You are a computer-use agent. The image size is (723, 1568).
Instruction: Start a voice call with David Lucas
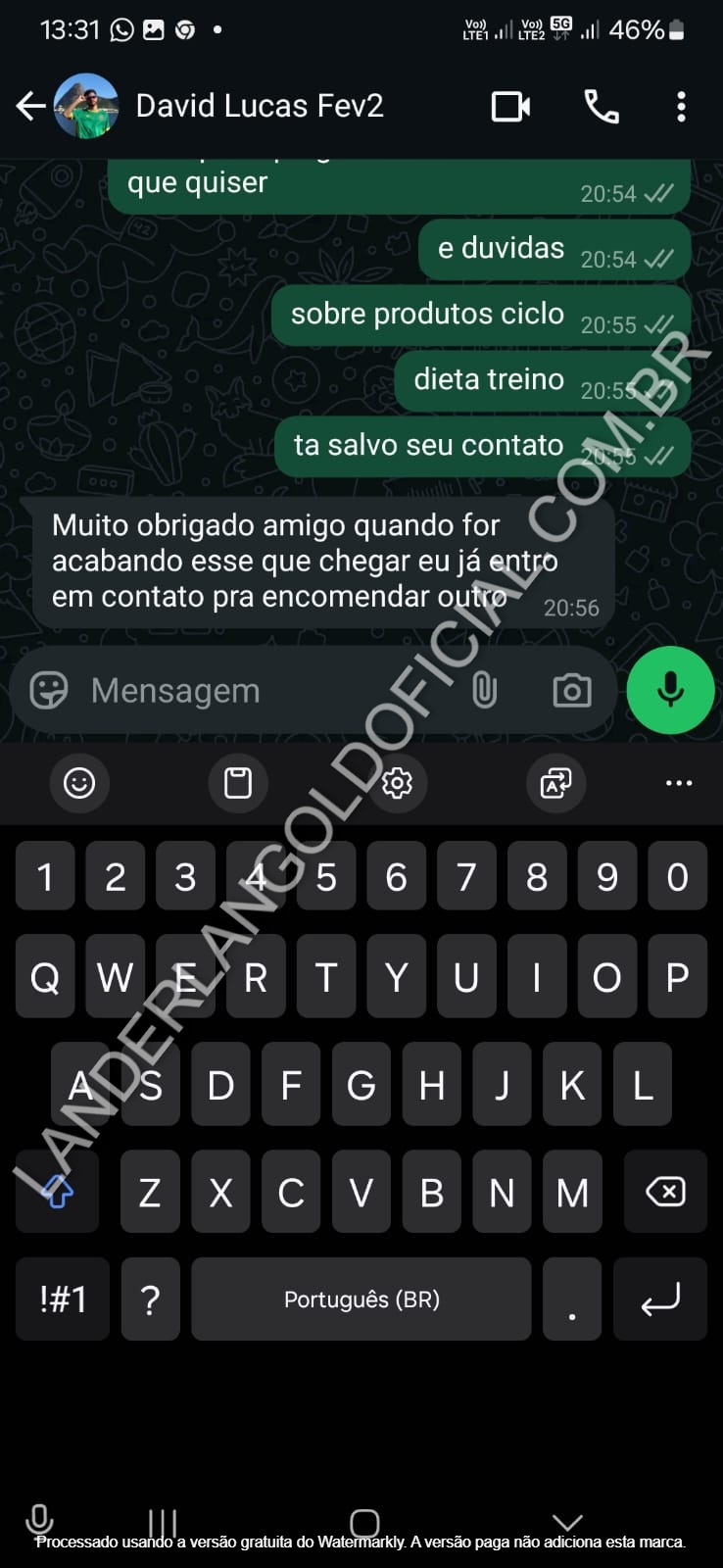(601, 106)
